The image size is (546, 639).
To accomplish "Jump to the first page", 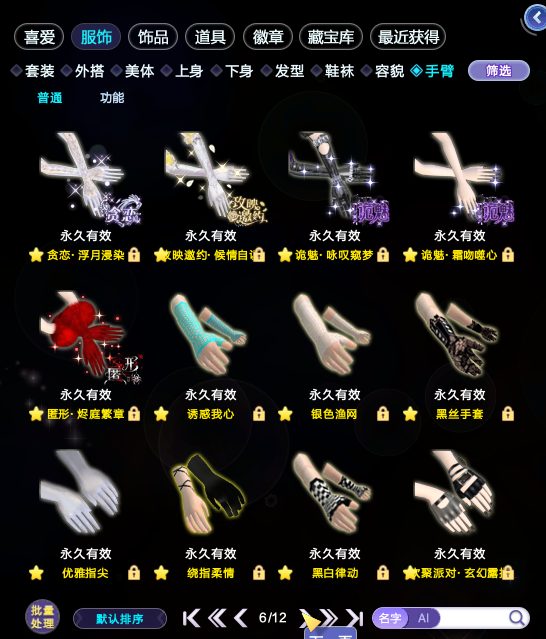I will point(192,618).
